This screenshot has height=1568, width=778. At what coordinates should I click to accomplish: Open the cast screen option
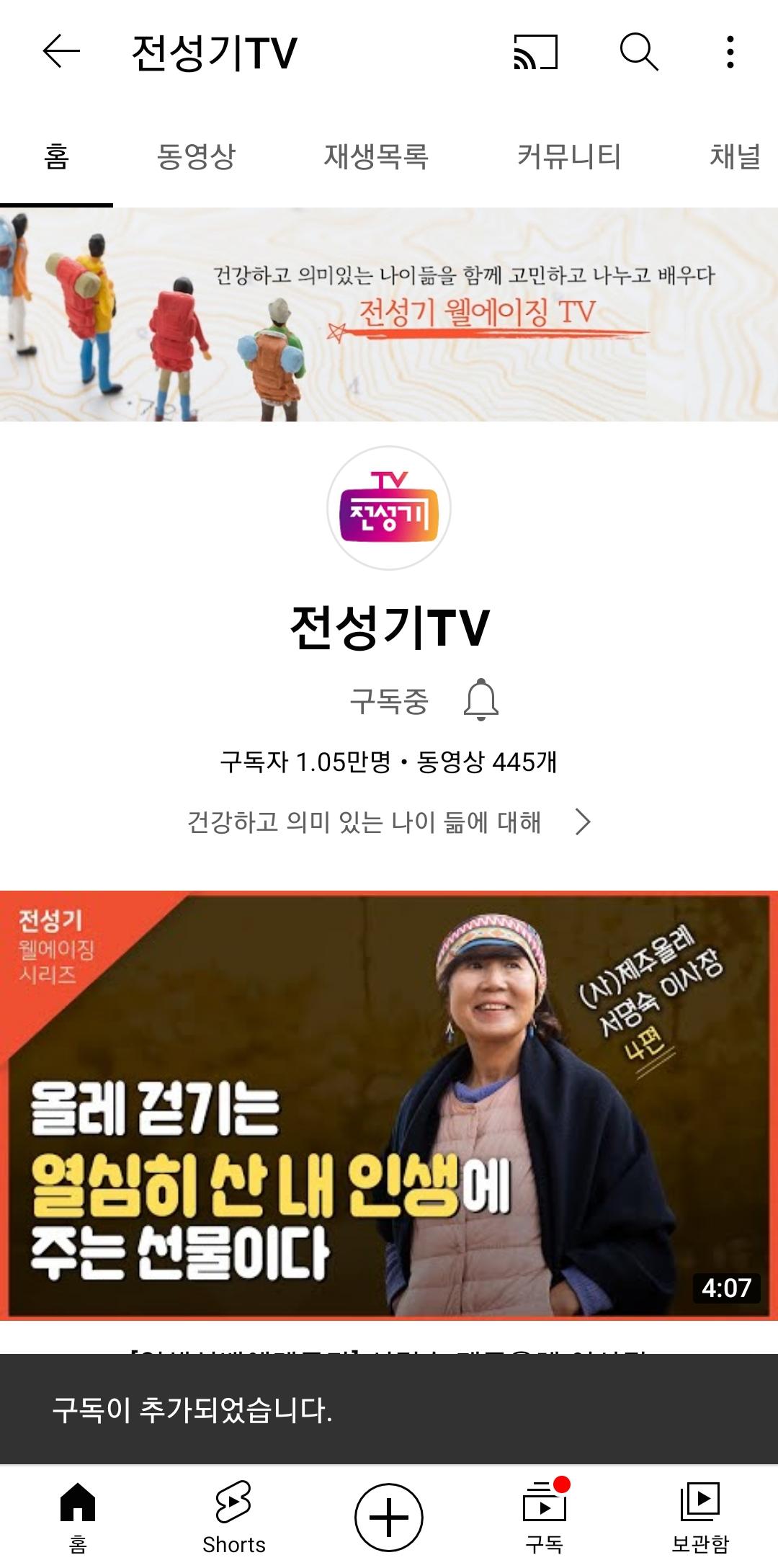pyautogui.click(x=535, y=52)
